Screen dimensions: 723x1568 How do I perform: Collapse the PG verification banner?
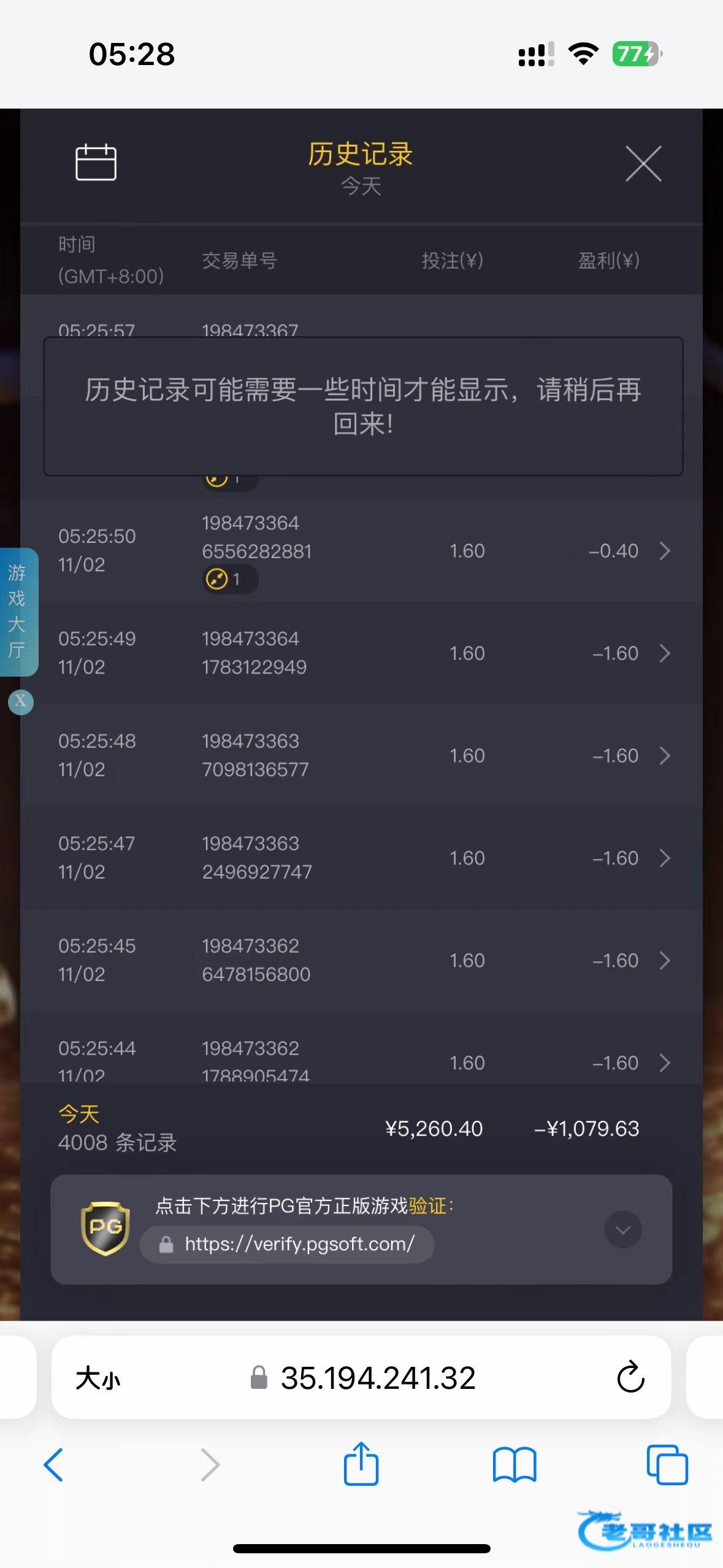tap(622, 1229)
